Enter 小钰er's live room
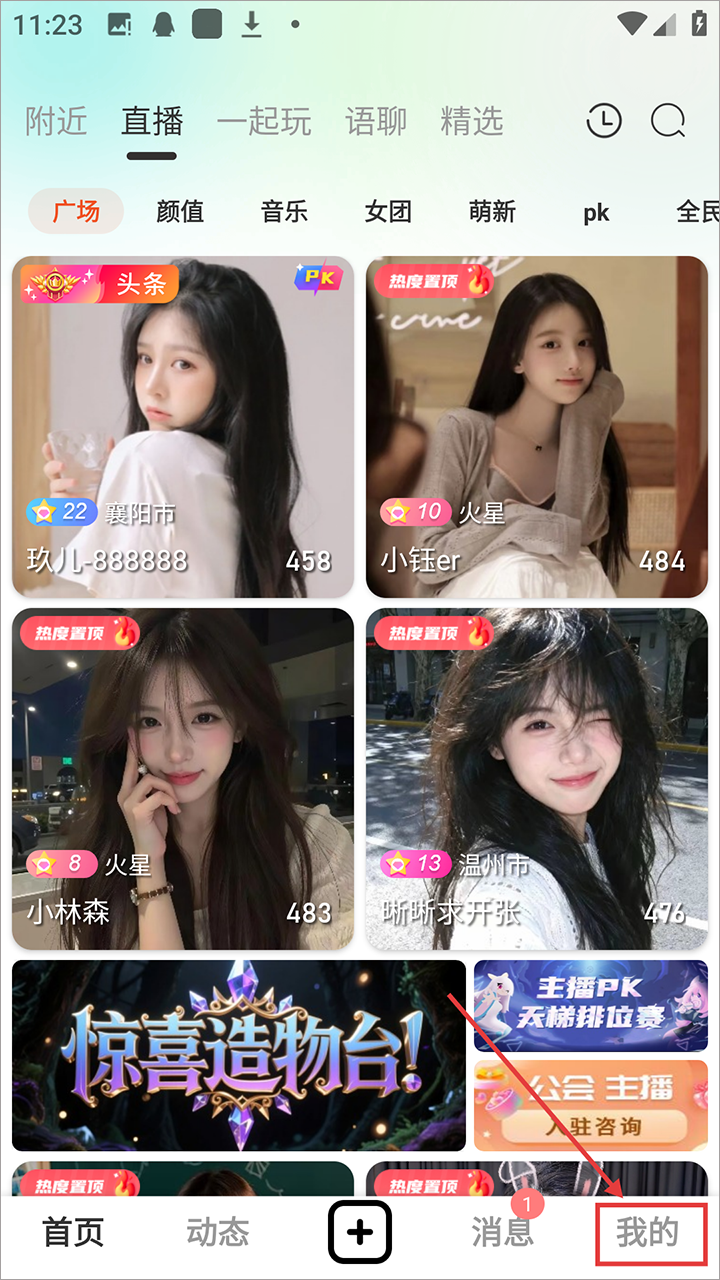720x1280 pixels. point(537,427)
